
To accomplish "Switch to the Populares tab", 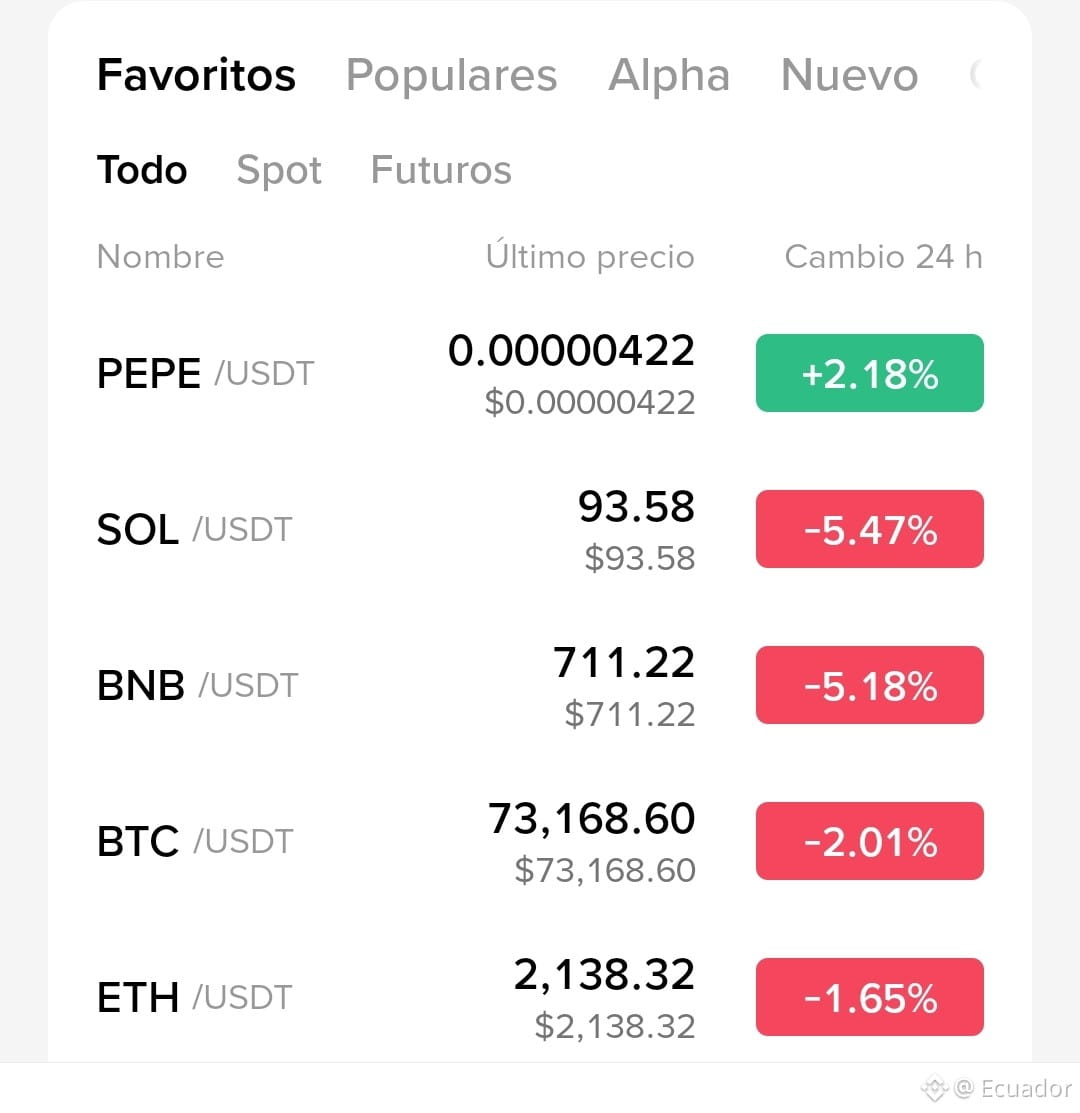I will click(x=451, y=75).
